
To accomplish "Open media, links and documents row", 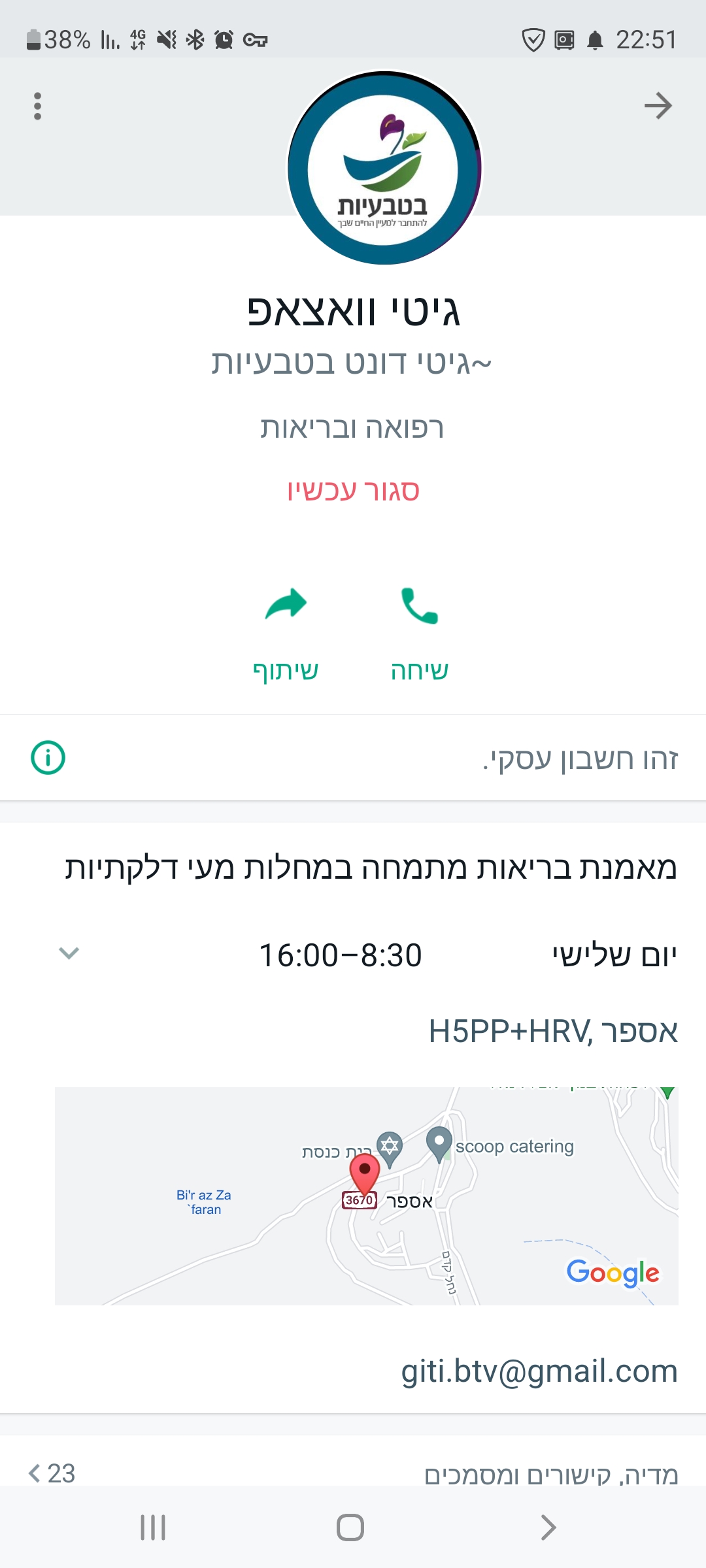I will 353,1473.
